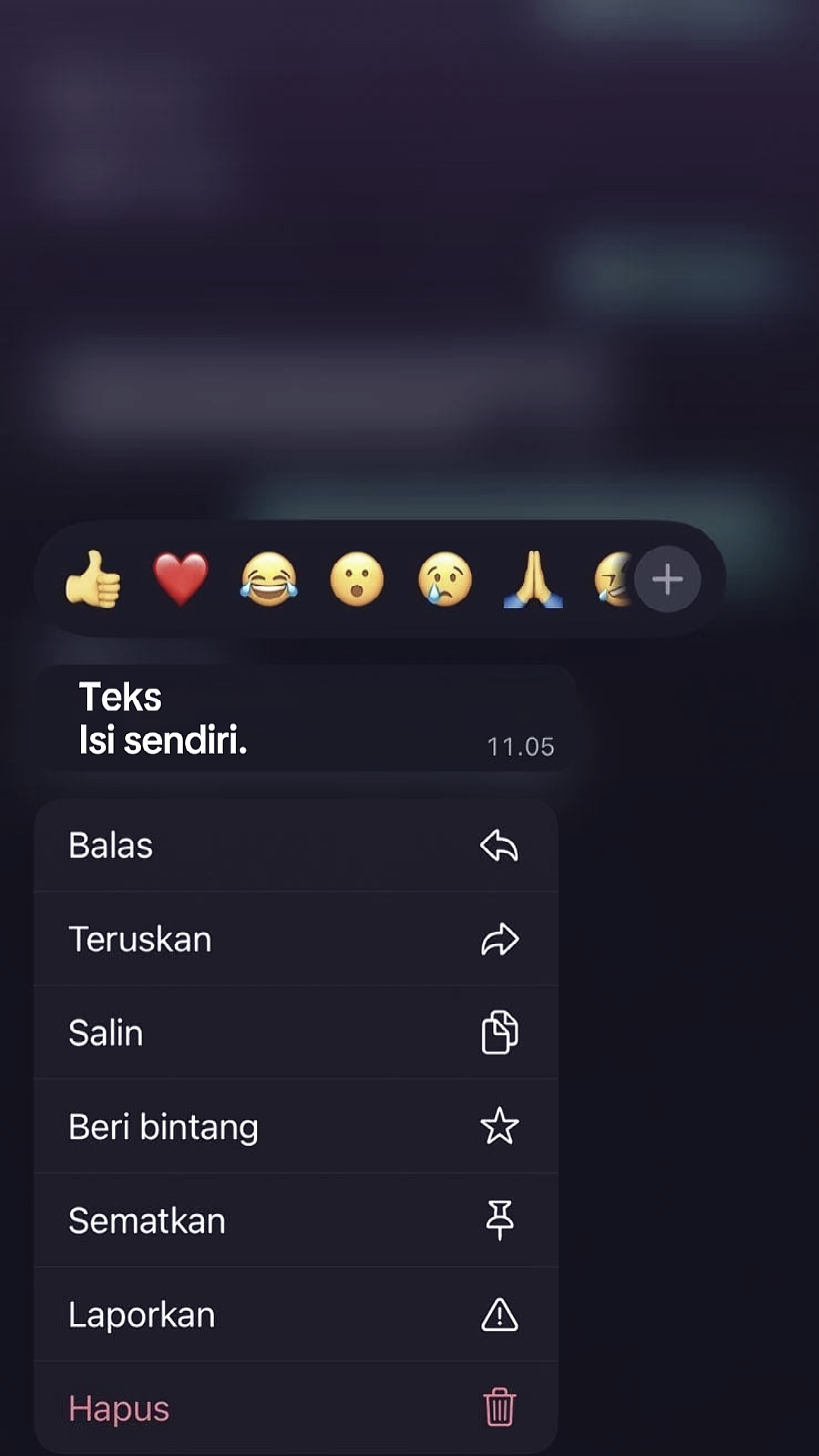Select Balas to reply to message

pos(296,845)
